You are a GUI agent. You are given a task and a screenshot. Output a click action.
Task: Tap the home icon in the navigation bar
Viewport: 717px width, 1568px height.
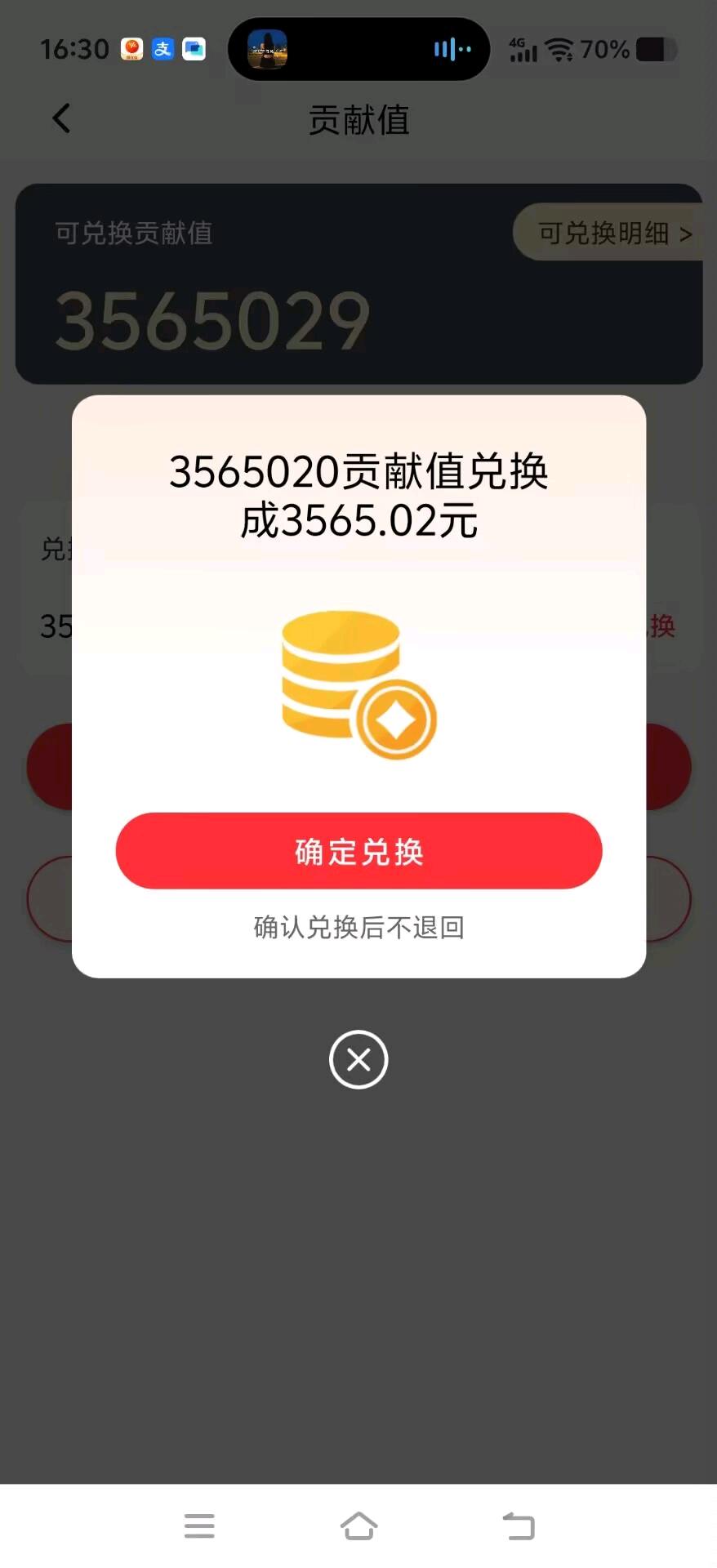[x=358, y=1526]
